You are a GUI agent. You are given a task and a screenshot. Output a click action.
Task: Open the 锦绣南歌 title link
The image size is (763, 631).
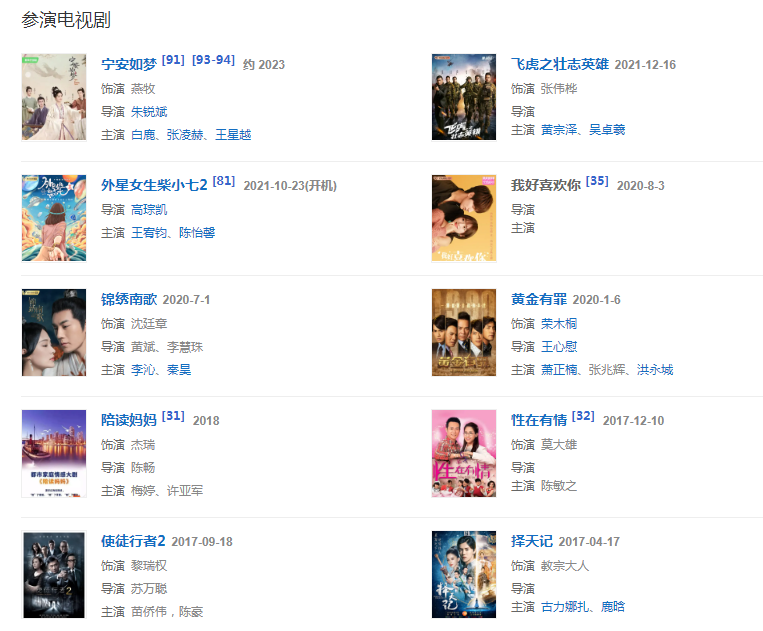[x=128, y=299]
